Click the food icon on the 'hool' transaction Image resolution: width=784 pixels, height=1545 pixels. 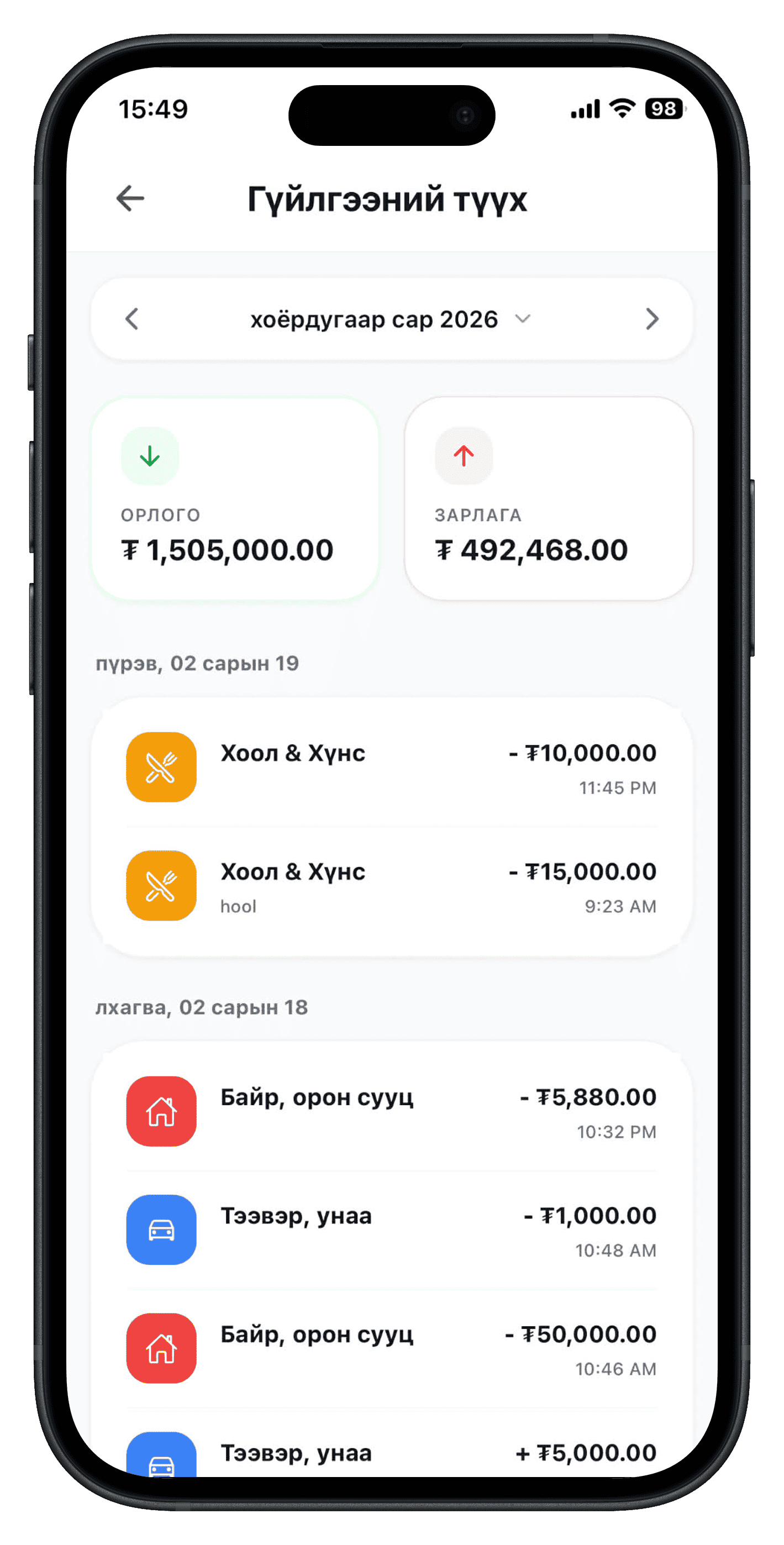(x=161, y=887)
